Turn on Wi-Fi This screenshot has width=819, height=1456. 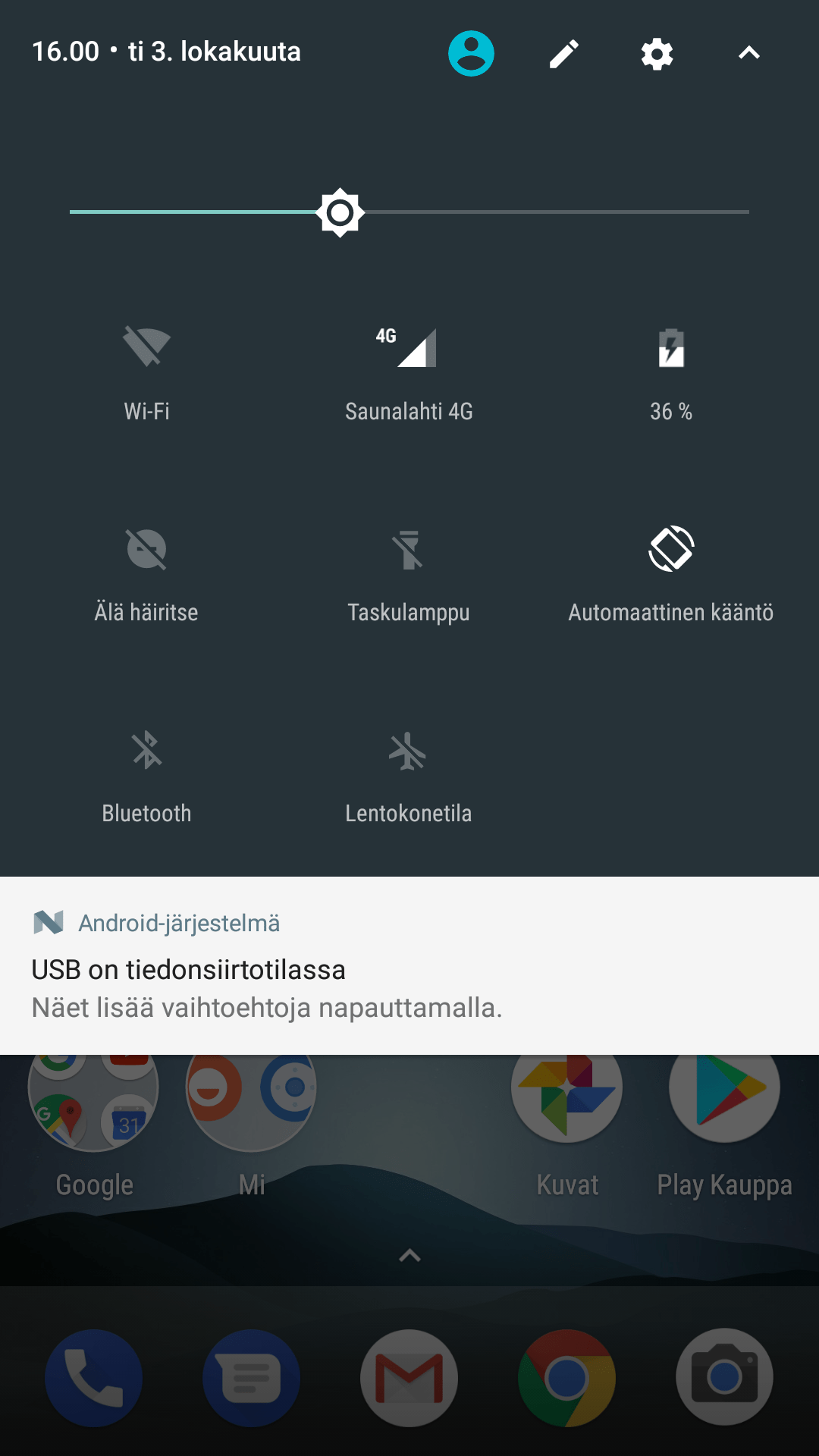coord(146,348)
